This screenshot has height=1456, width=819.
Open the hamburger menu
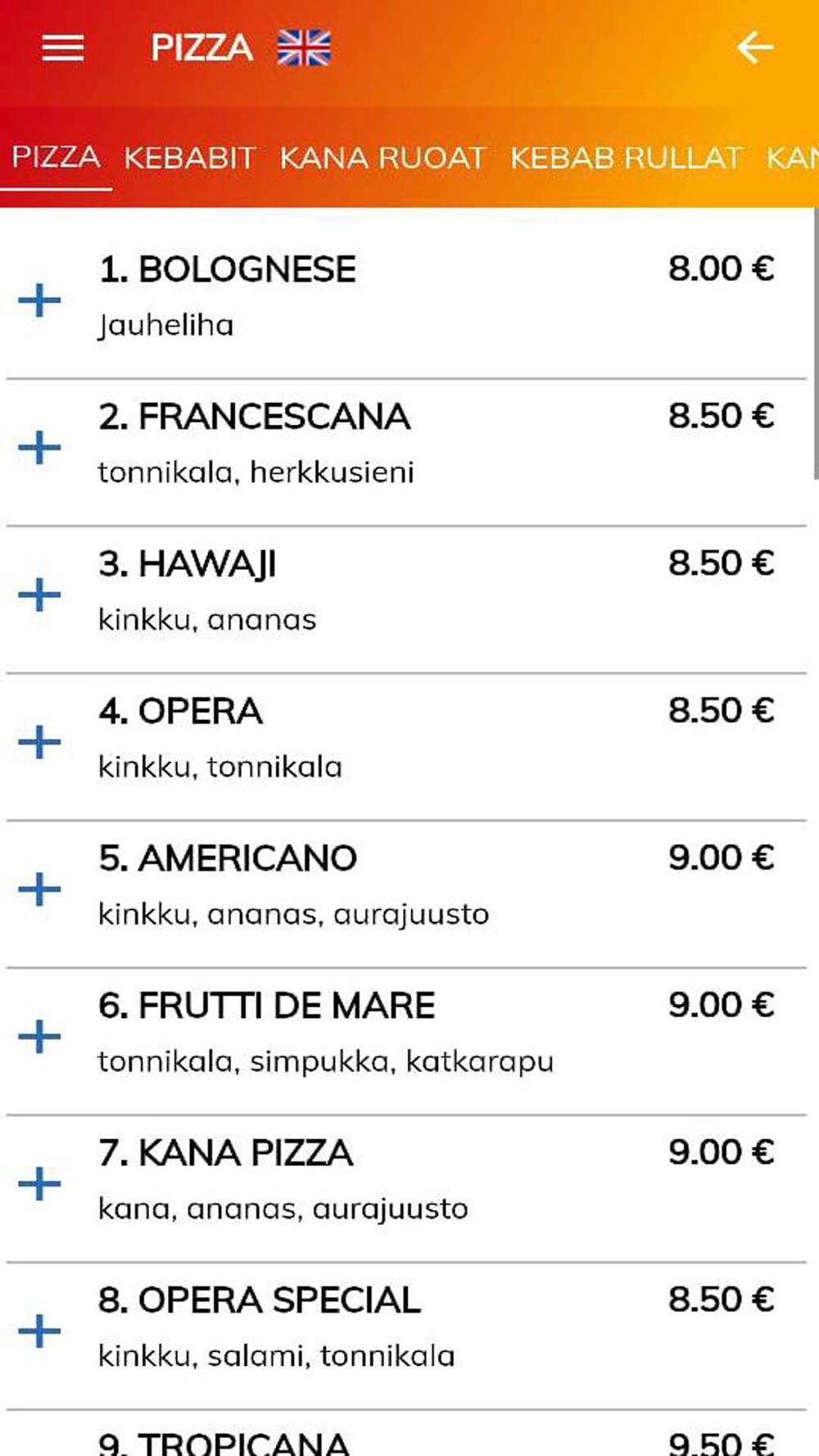63,47
